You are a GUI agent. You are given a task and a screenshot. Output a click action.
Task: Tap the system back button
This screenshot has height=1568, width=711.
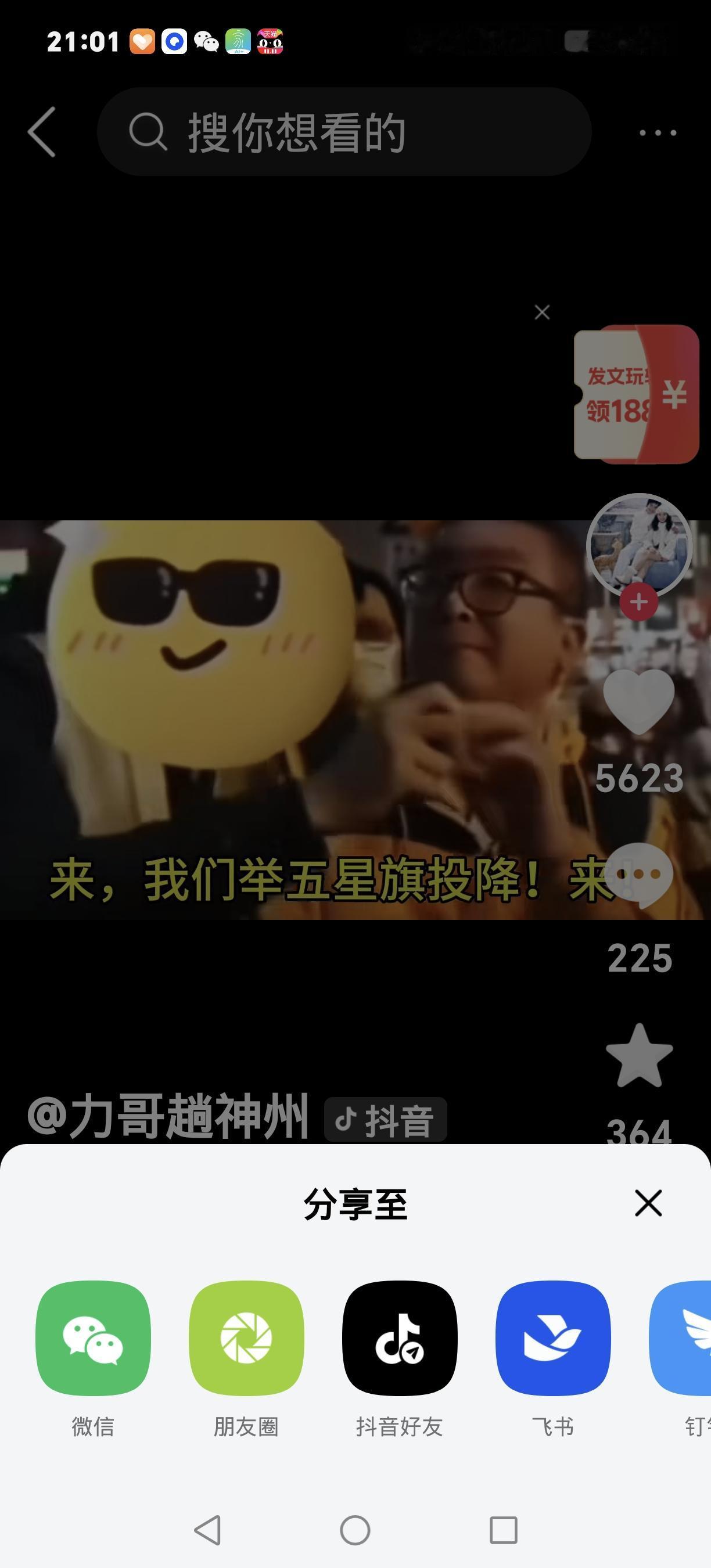pos(207,1530)
